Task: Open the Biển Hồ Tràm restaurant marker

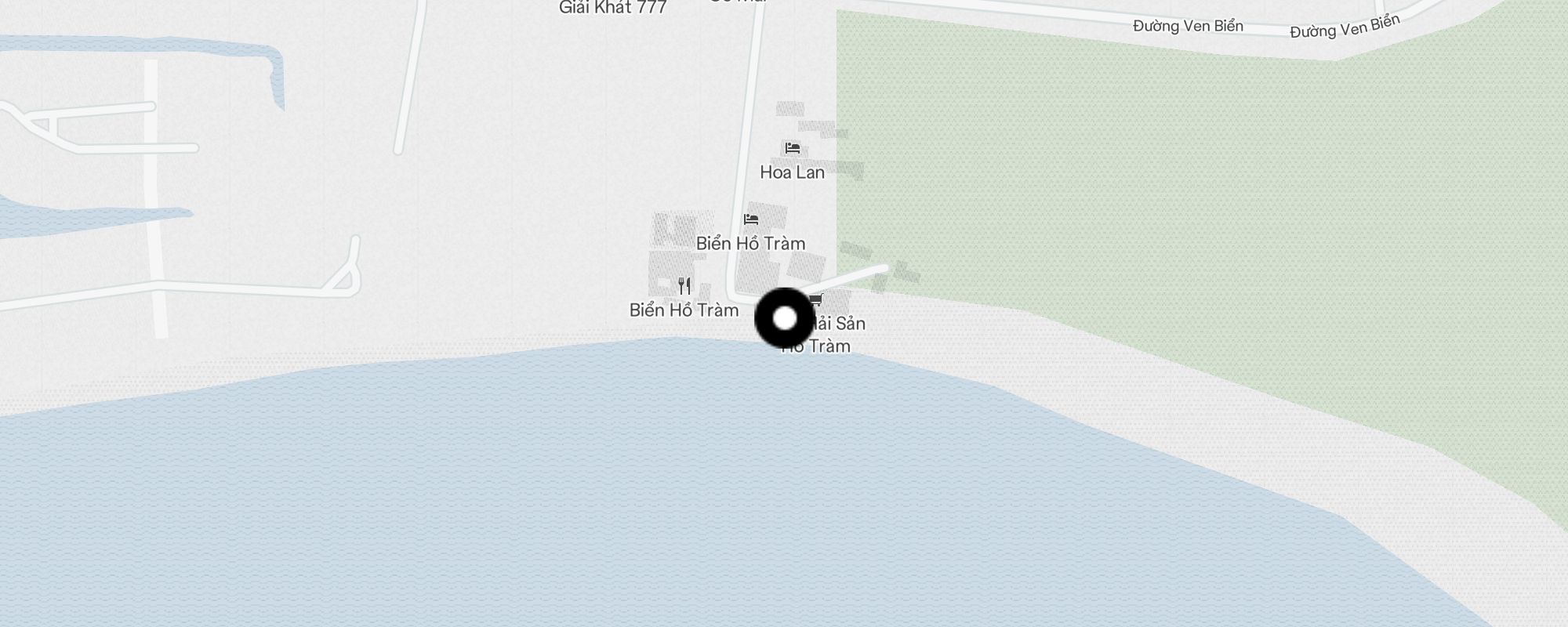Action: (x=684, y=285)
